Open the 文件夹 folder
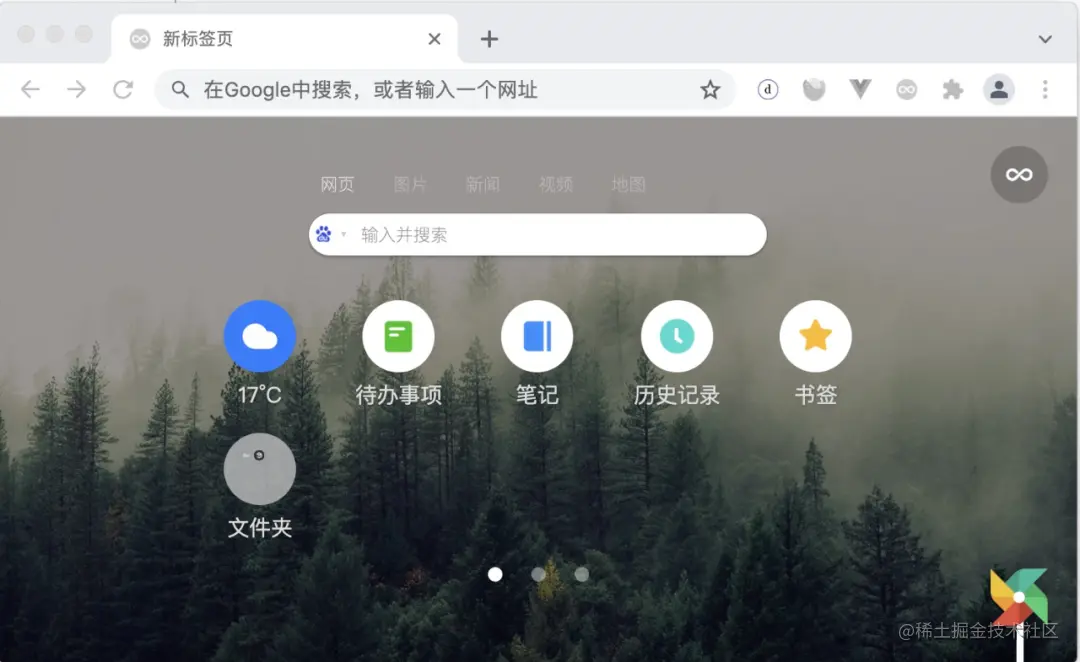This screenshot has height=662, width=1080. point(260,469)
